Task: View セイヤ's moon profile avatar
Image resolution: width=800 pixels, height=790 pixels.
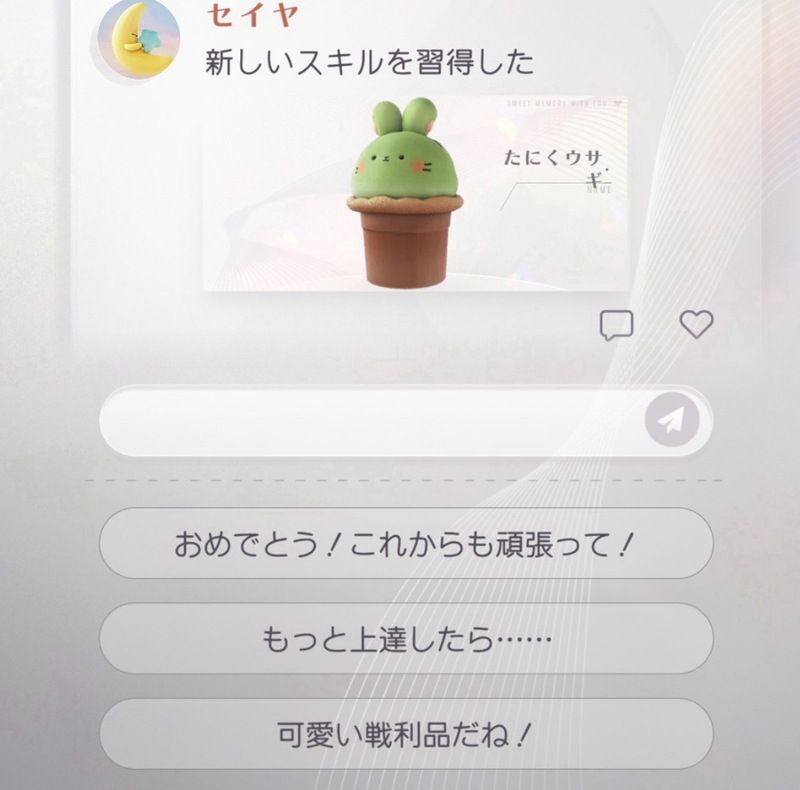Action: (x=138, y=38)
